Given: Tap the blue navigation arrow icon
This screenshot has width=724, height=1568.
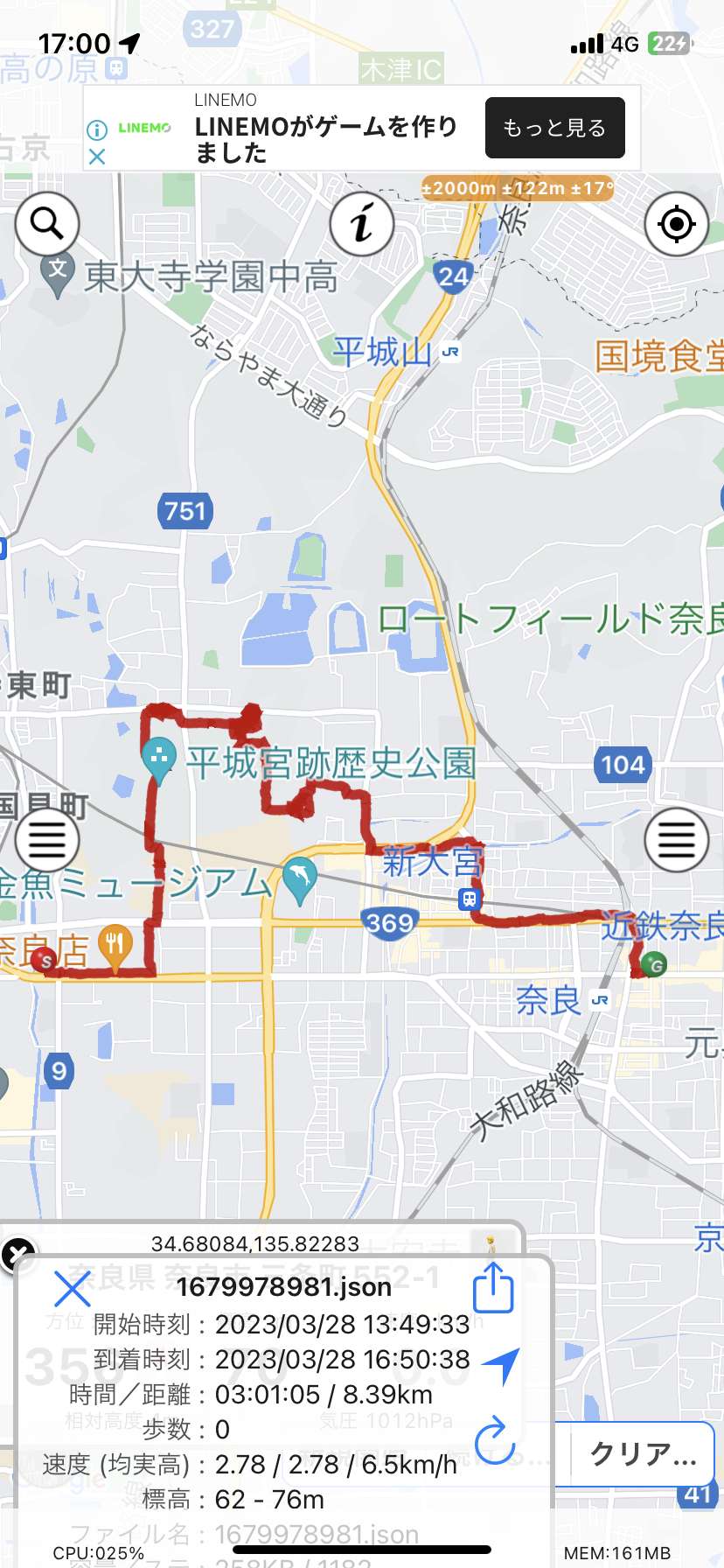Looking at the screenshot, I should coord(500,1366).
